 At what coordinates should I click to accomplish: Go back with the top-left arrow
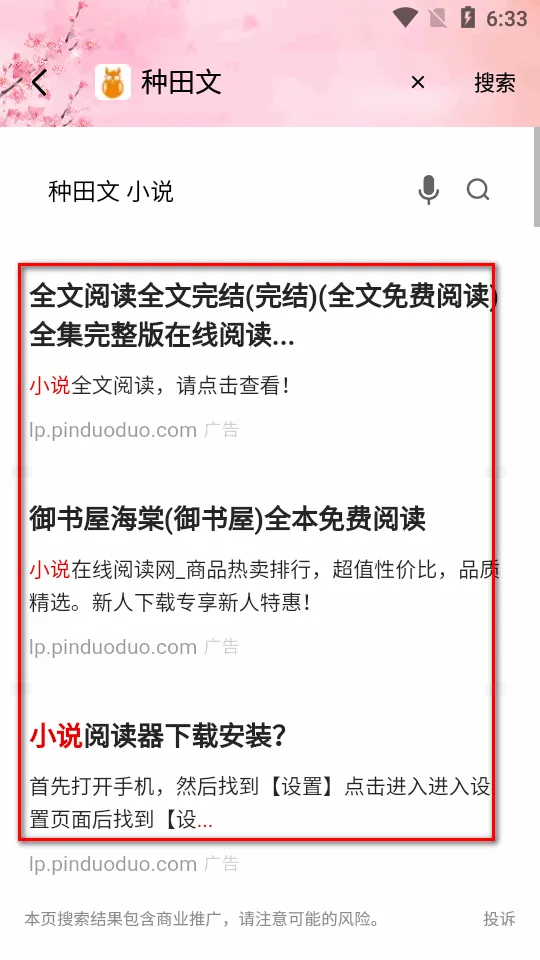(40, 83)
